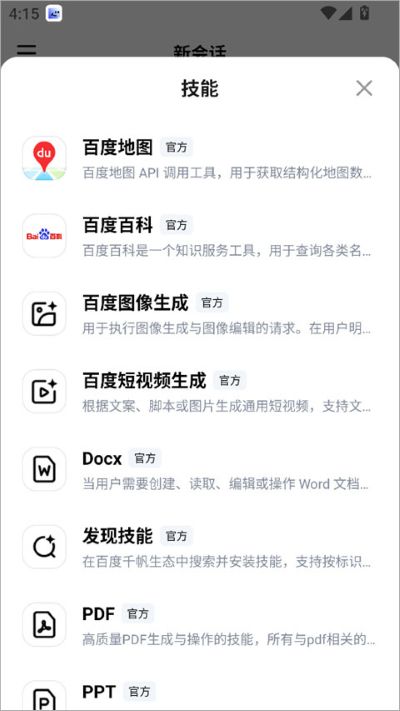This screenshot has height=711, width=400.
Task: Open the 发现技能 row
Action: tap(200, 547)
